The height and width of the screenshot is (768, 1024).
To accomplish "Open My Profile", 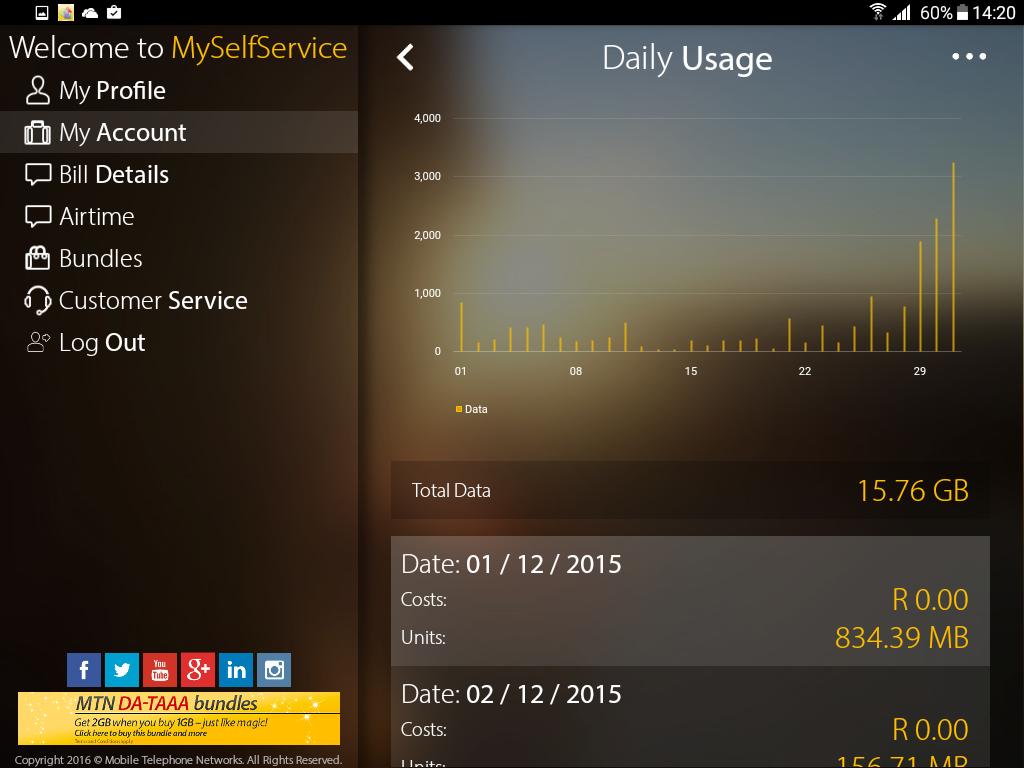I will pyautogui.click(x=179, y=90).
